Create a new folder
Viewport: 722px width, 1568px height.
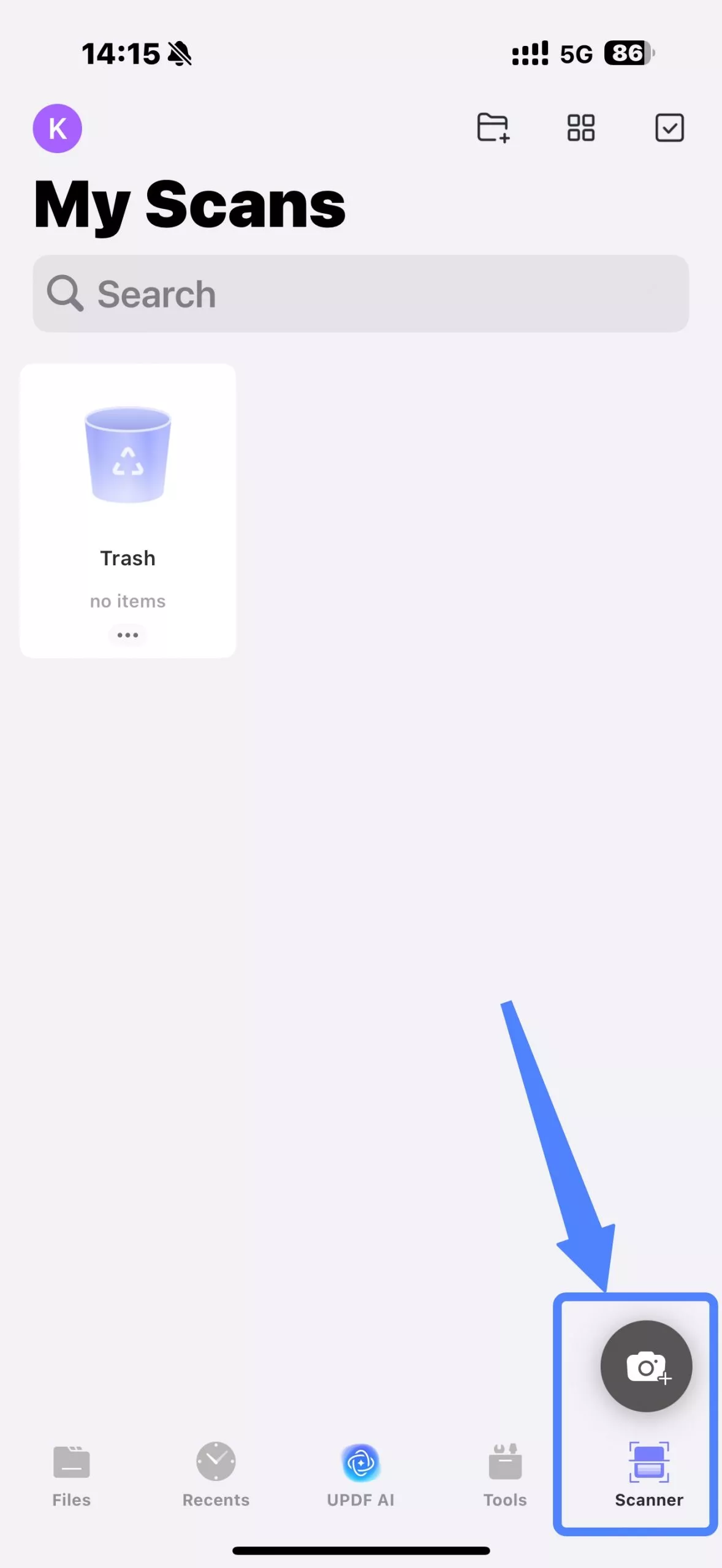[493, 128]
